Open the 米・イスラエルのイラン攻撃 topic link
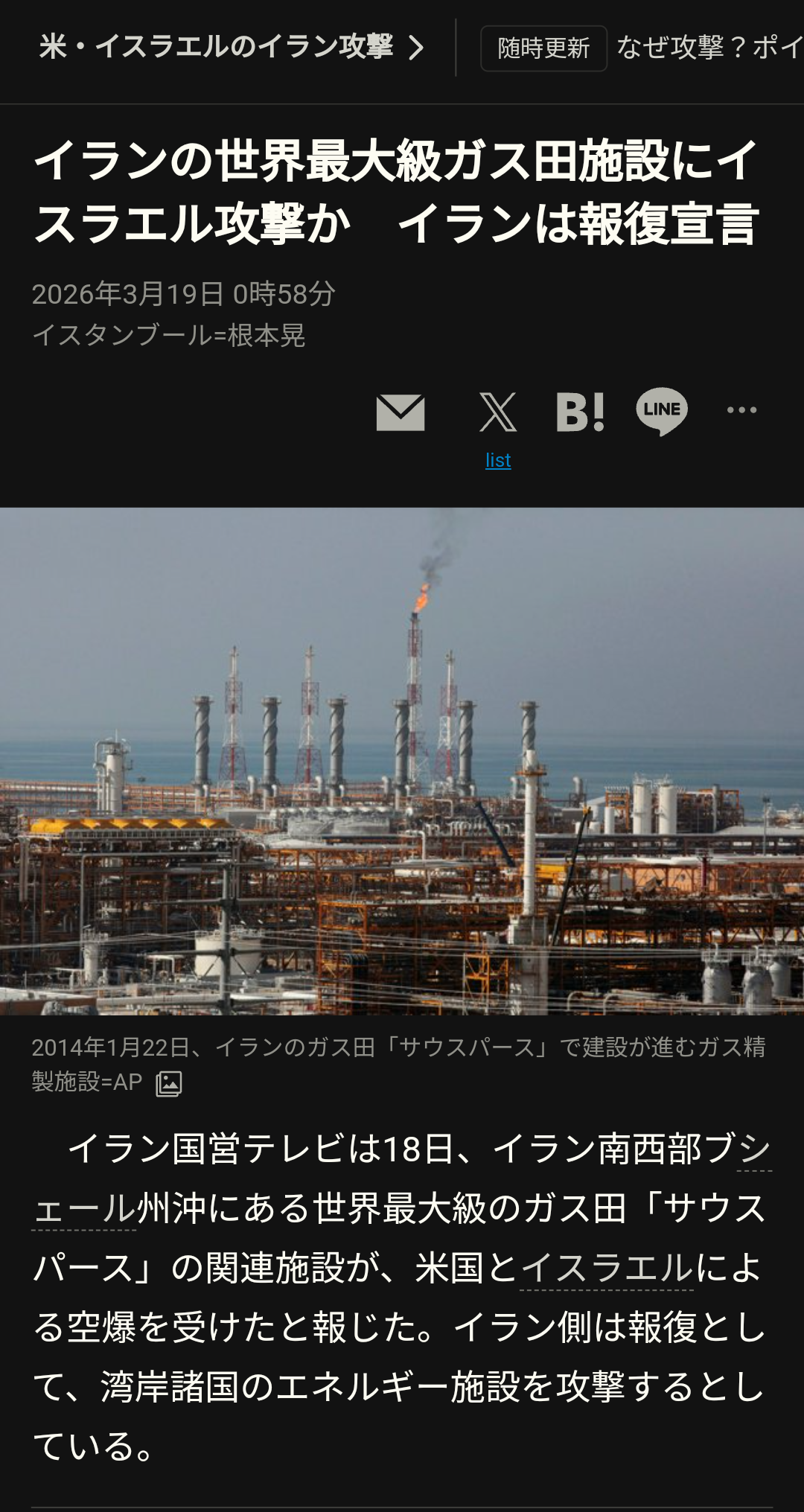The image size is (804, 1512). pos(231,48)
